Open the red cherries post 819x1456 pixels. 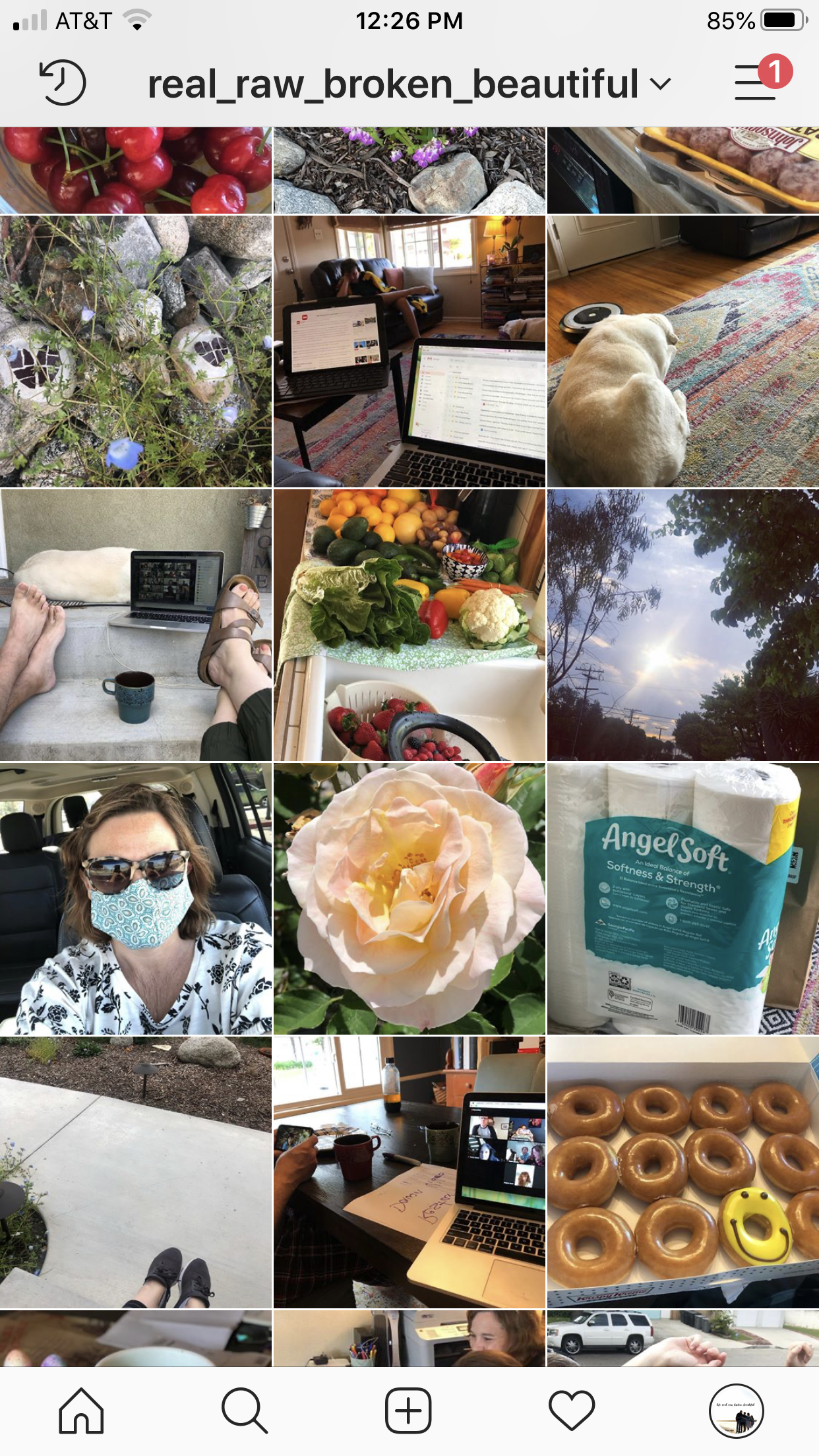[x=135, y=170]
